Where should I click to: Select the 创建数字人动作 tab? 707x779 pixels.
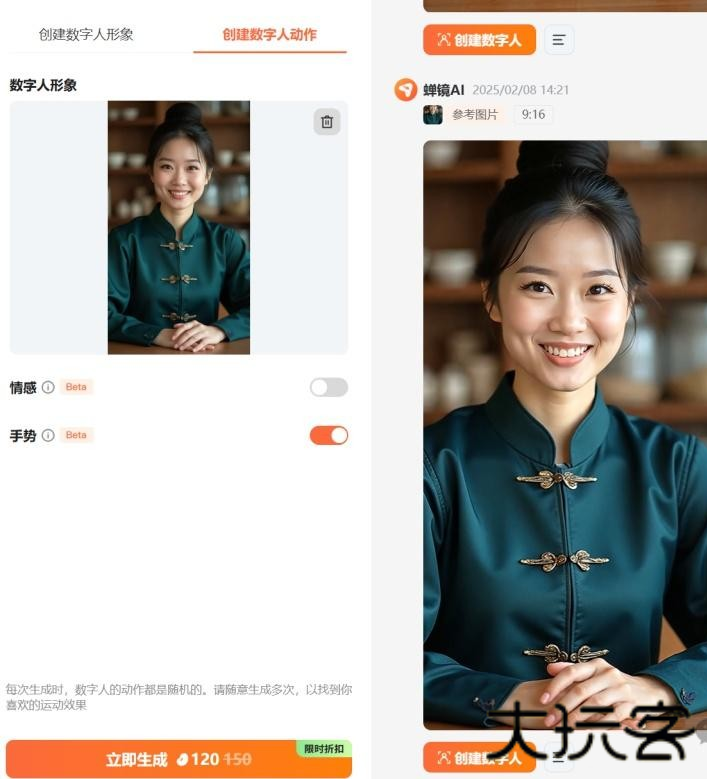(x=269, y=34)
